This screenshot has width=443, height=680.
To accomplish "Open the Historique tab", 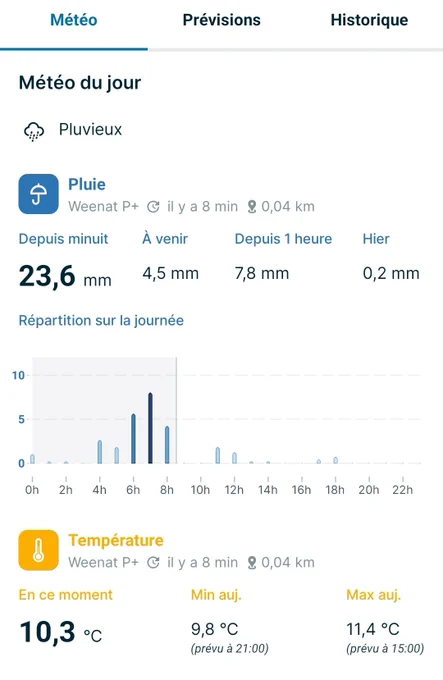I will pyautogui.click(x=369, y=20).
